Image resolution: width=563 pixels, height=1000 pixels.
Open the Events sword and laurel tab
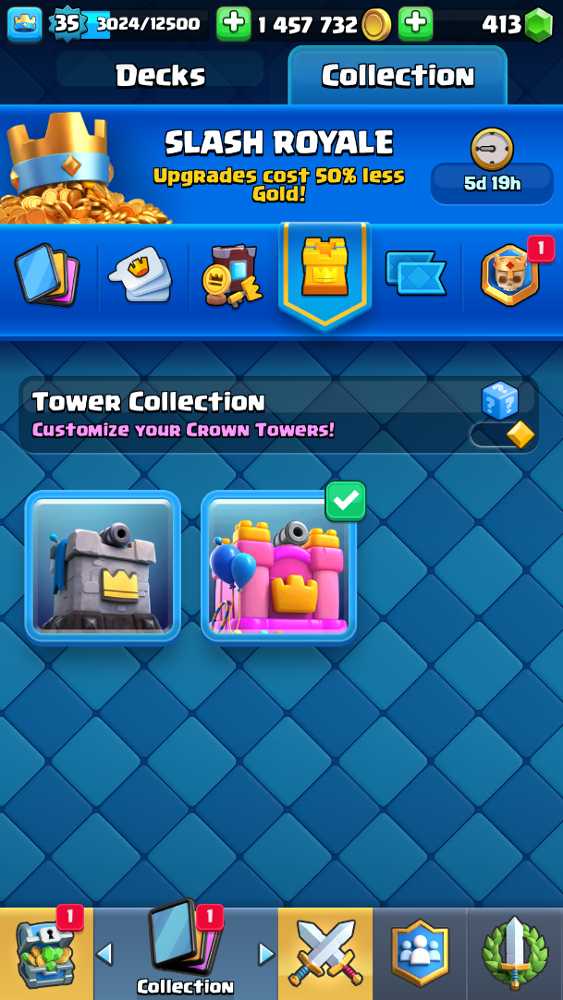click(515, 954)
